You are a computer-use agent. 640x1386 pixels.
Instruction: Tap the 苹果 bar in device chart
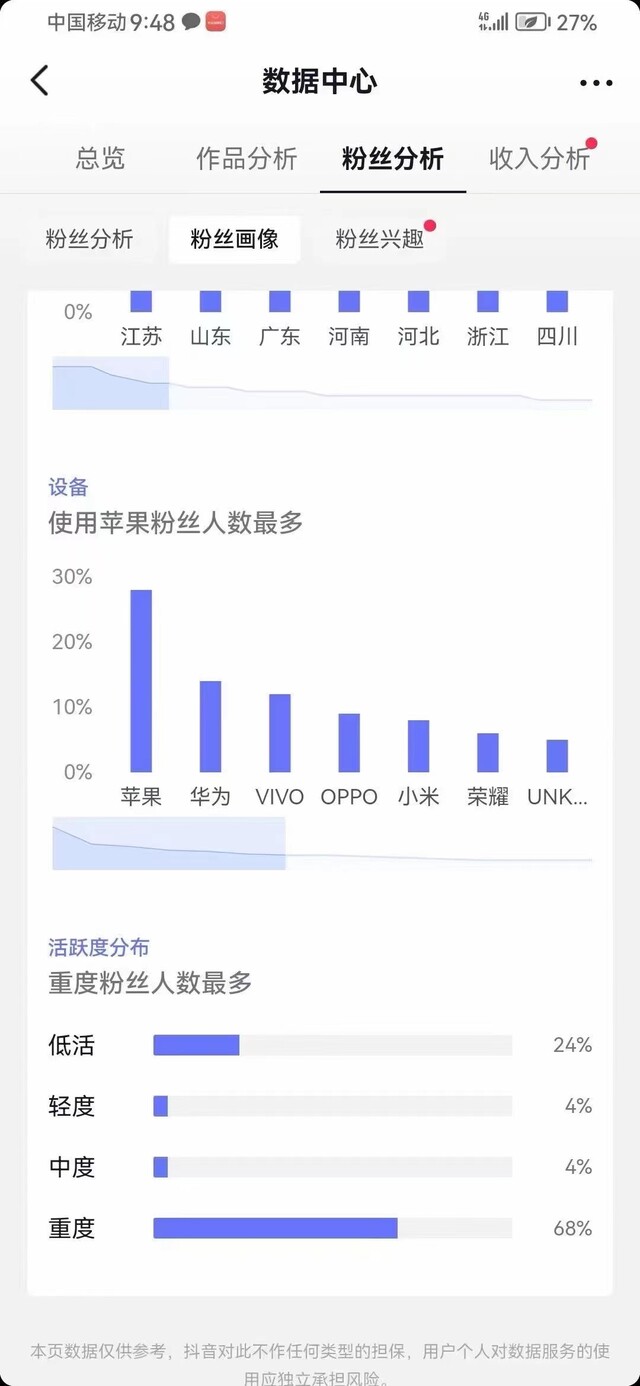tap(141, 681)
